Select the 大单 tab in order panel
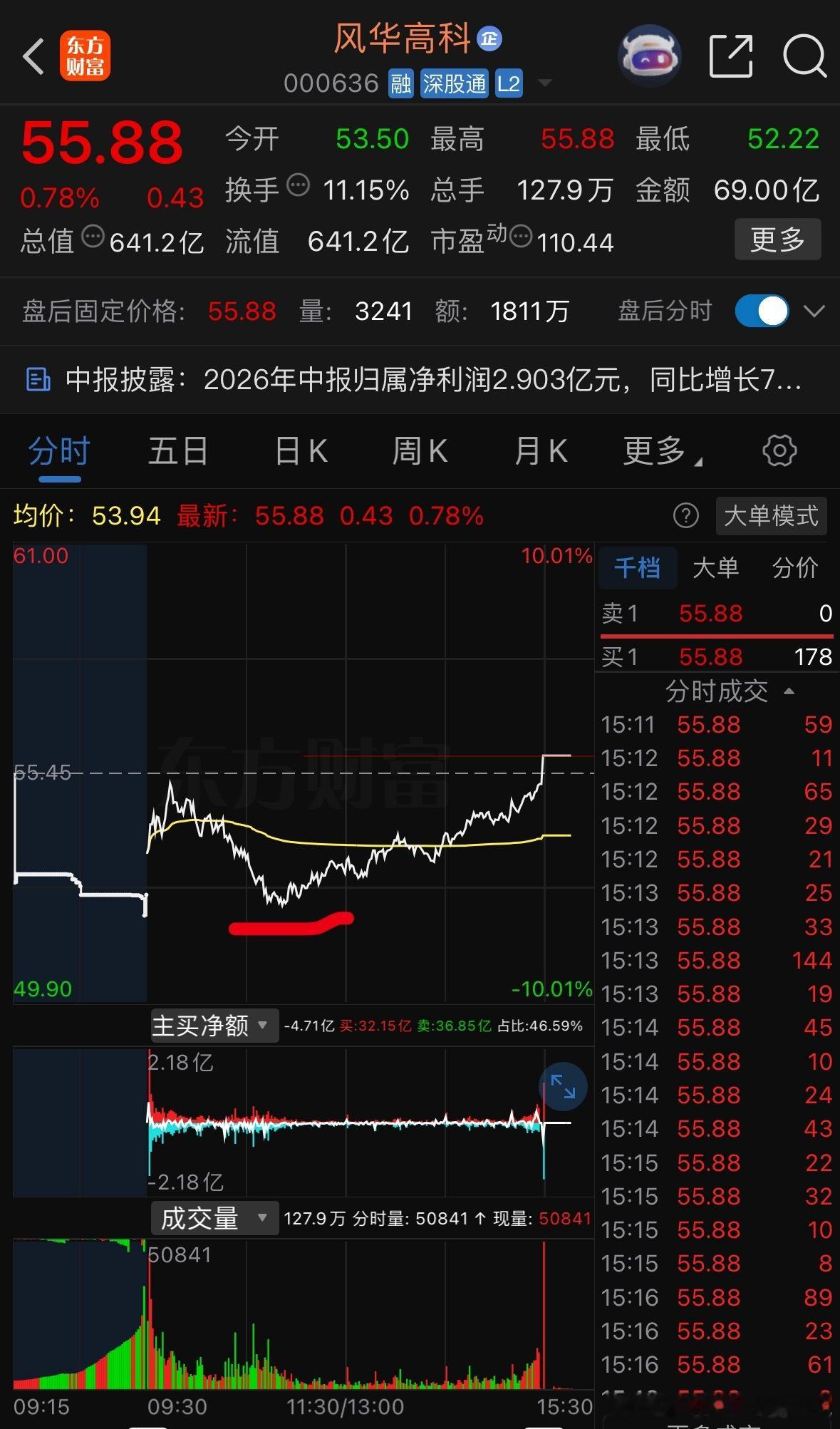 715,568
